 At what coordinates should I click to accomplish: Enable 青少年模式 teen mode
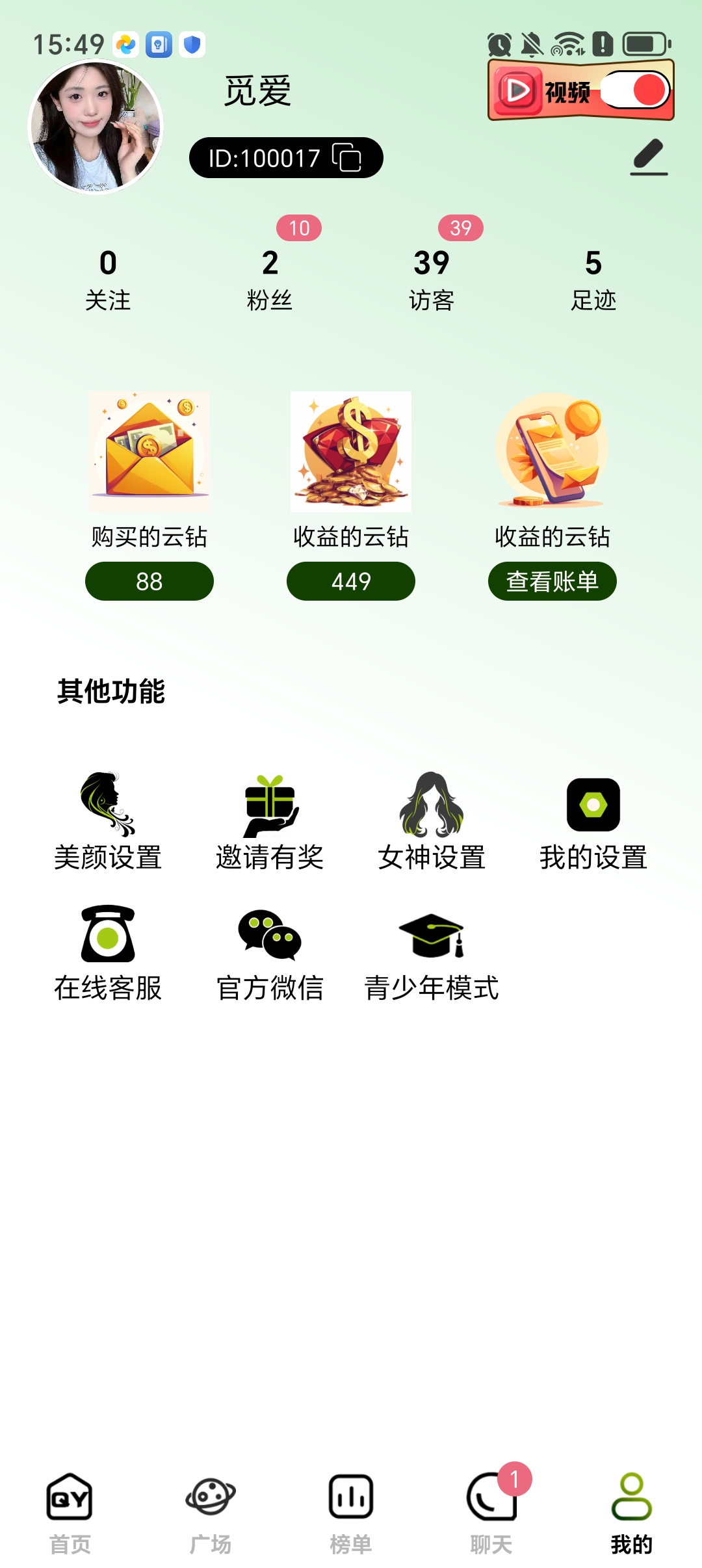coord(432,952)
